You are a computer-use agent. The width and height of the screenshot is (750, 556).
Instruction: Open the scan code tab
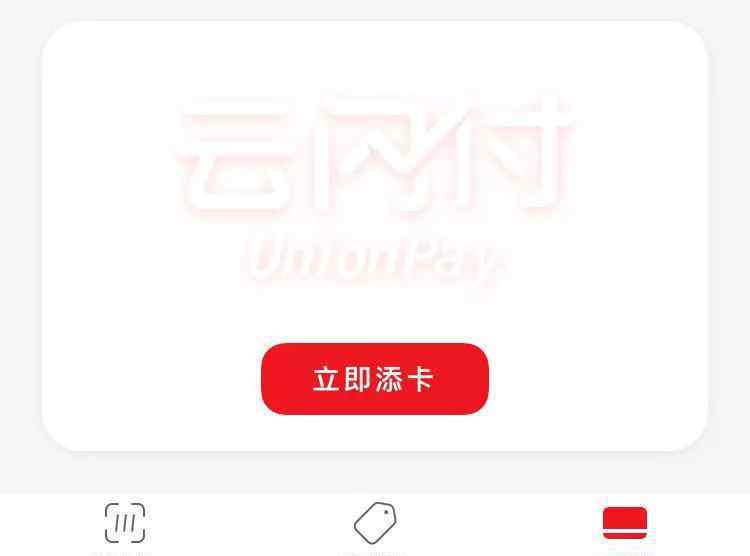click(125, 523)
